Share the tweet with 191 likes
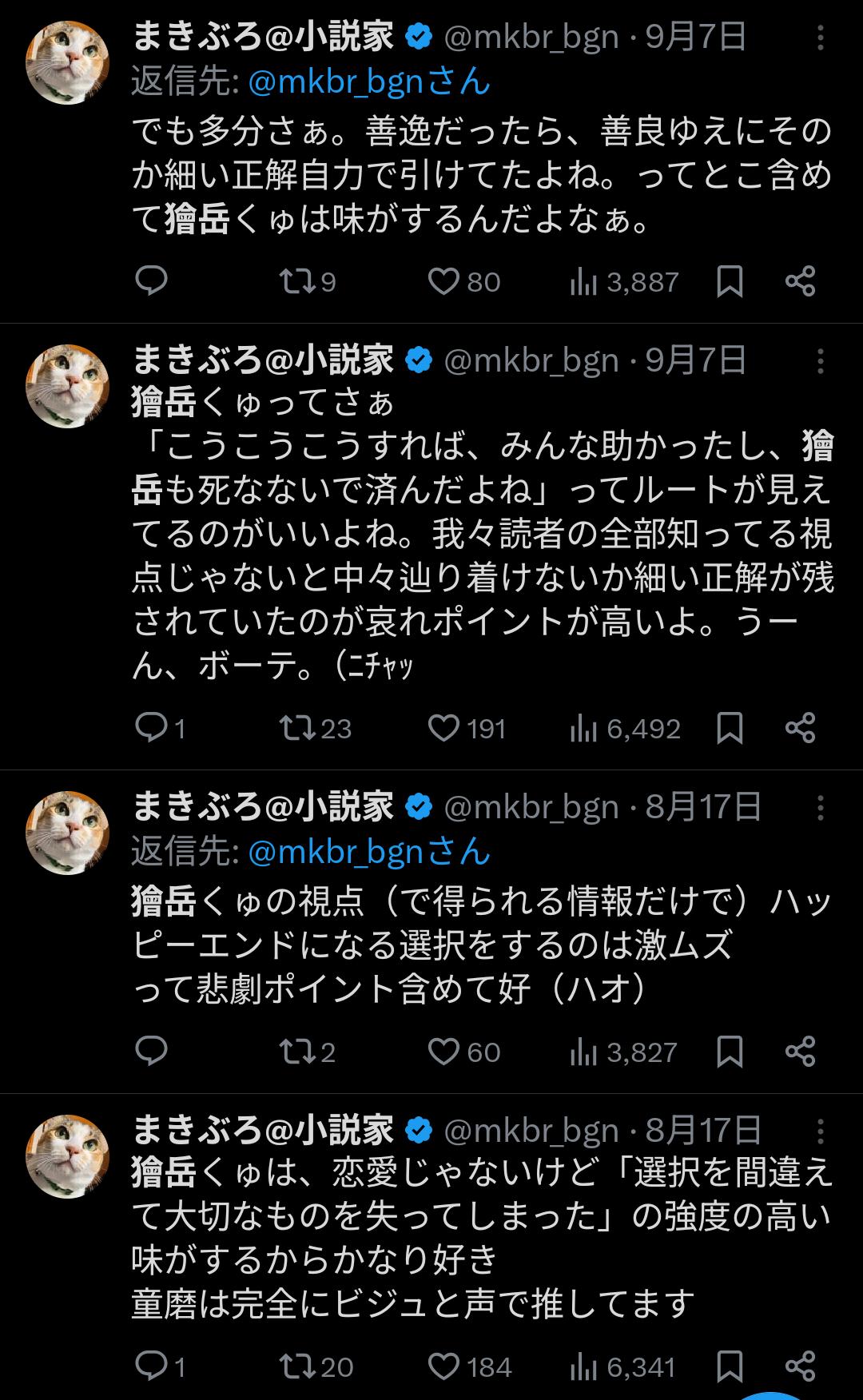Image resolution: width=863 pixels, height=1400 pixels. pyautogui.click(x=800, y=728)
